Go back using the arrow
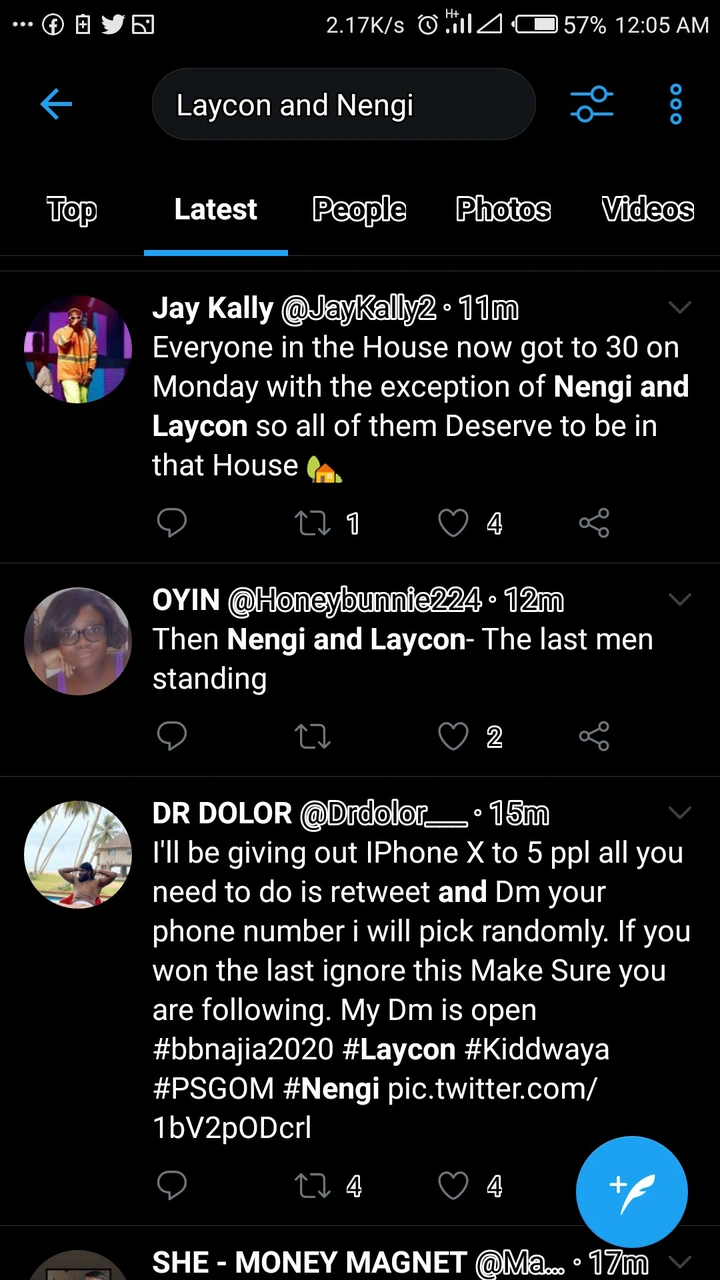720x1280 pixels. (57, 104)
